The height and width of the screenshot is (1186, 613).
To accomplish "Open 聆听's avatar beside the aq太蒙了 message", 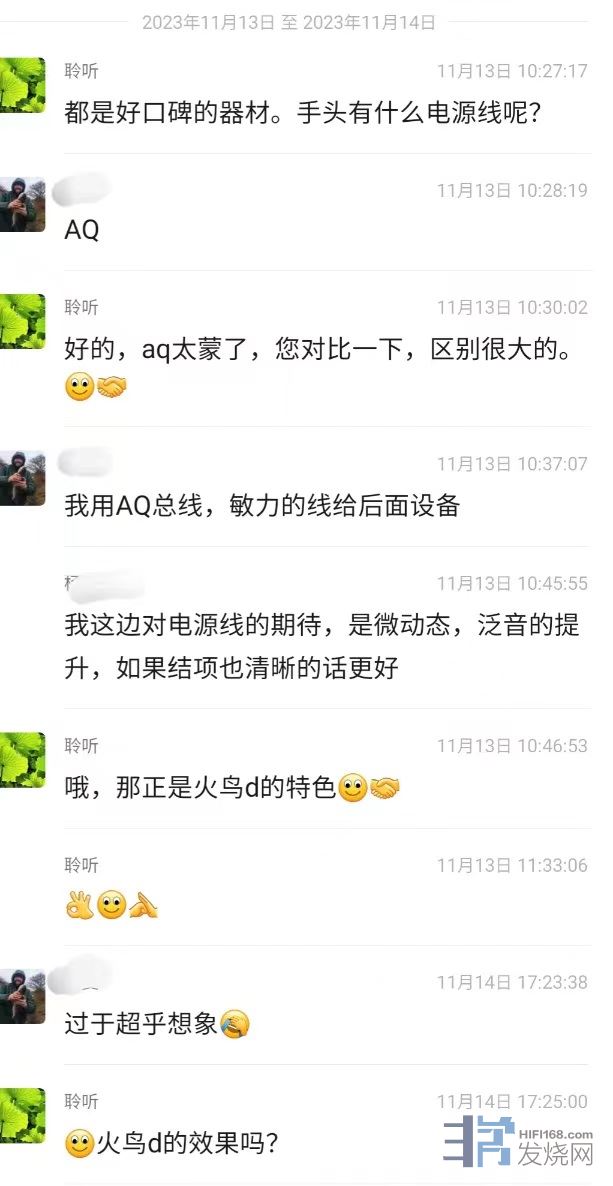I will (x=23, y=321).
